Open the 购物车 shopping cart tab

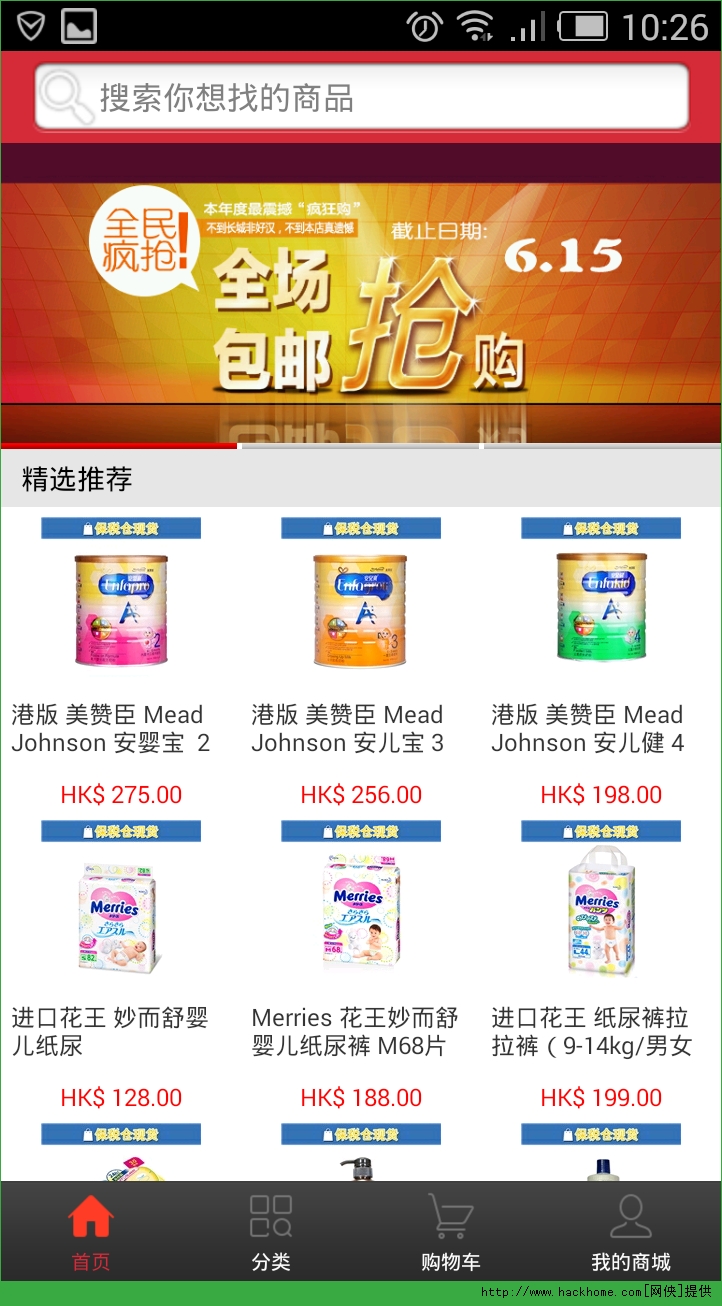point(450,1232)
